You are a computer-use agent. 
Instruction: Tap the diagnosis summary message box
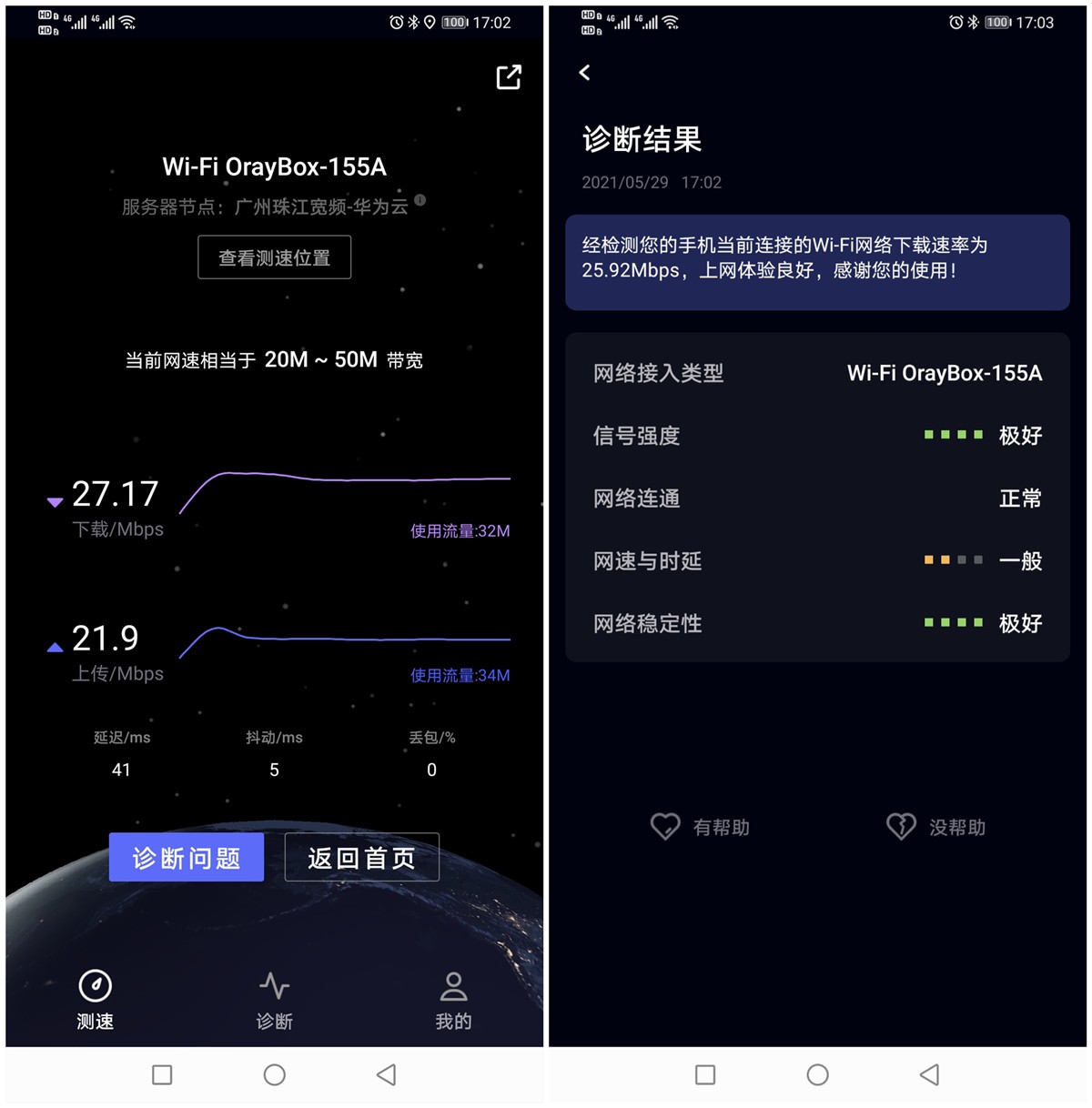[x=817, y=263]
